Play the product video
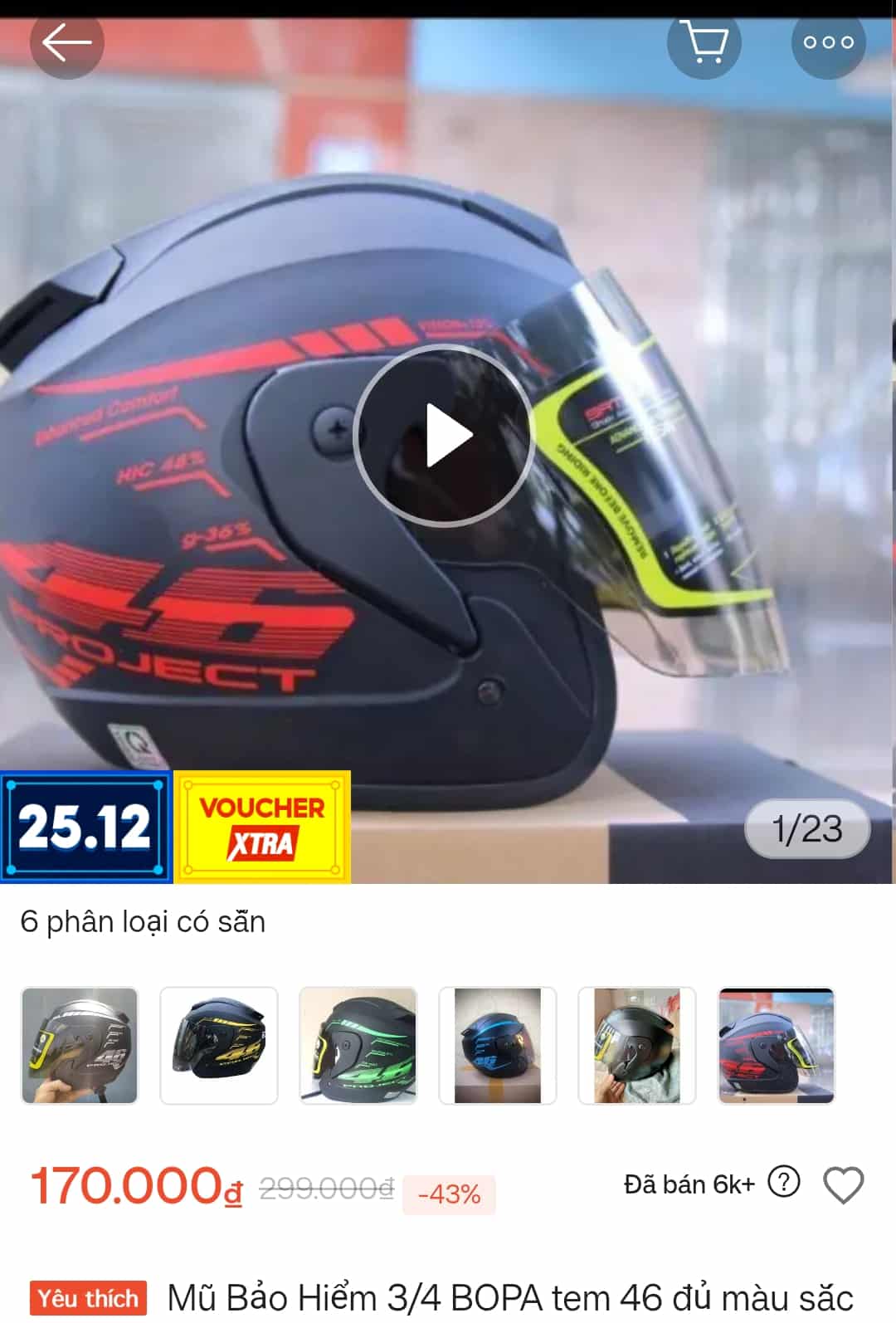The image size is (896, 1323). tap(446, 435)
